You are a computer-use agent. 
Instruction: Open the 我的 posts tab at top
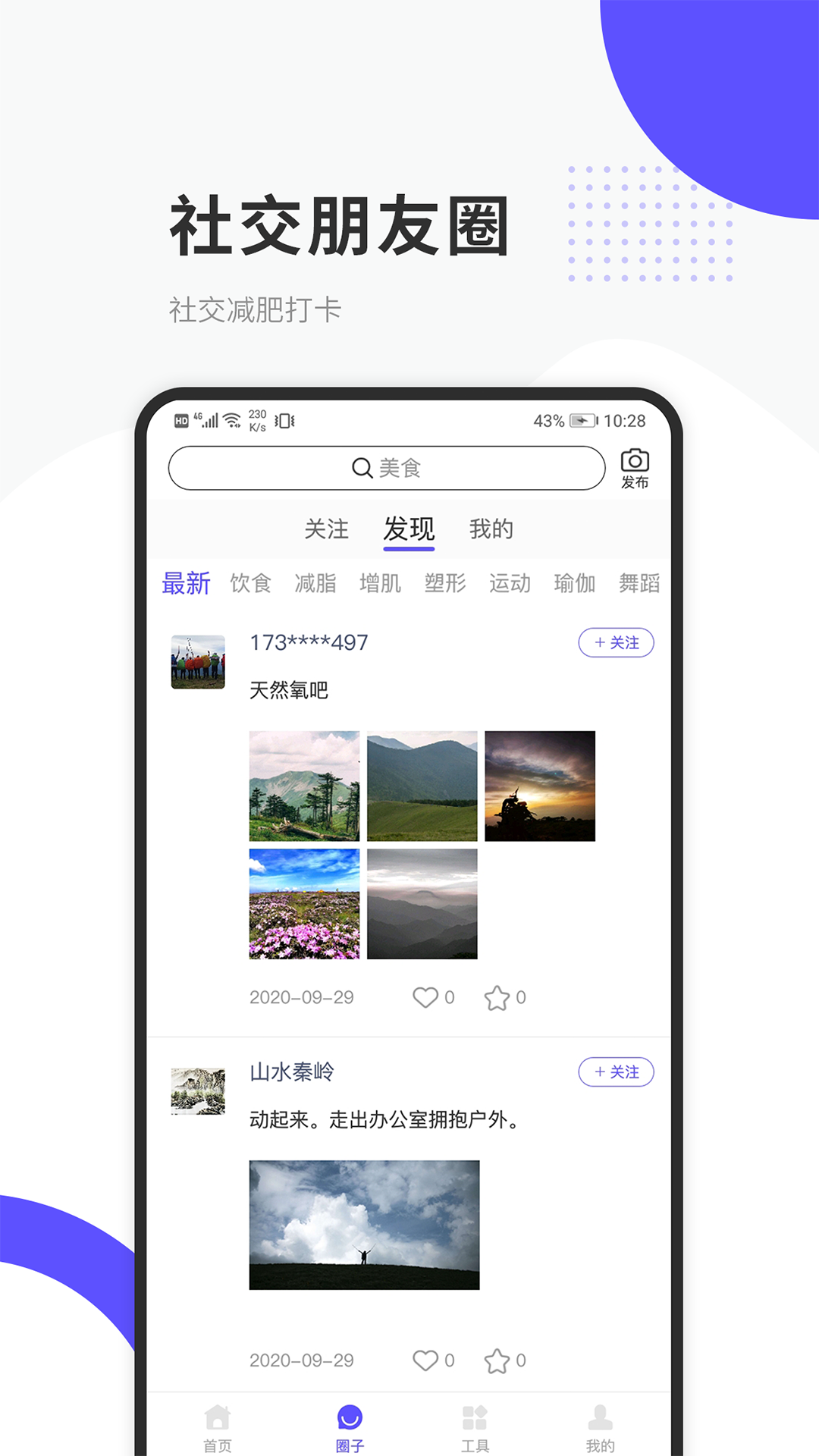[x=491, y=529]
